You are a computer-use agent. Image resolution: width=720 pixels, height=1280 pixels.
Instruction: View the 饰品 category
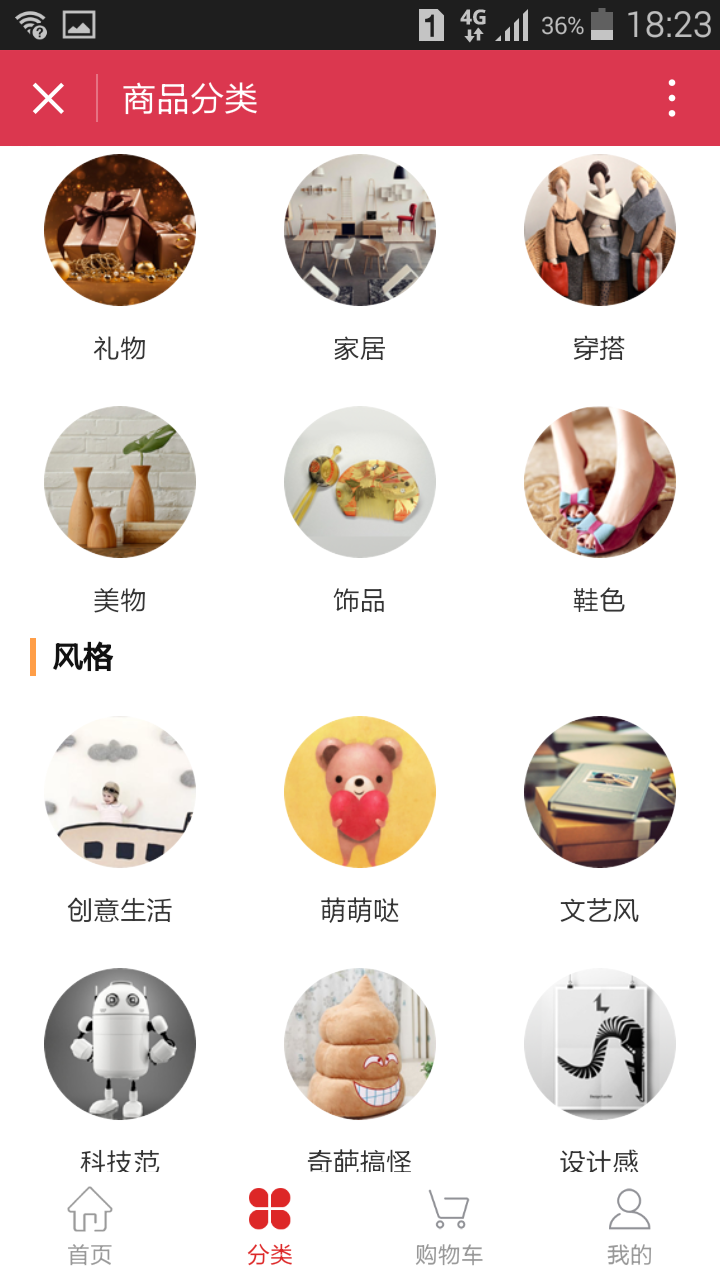point(360,482)
